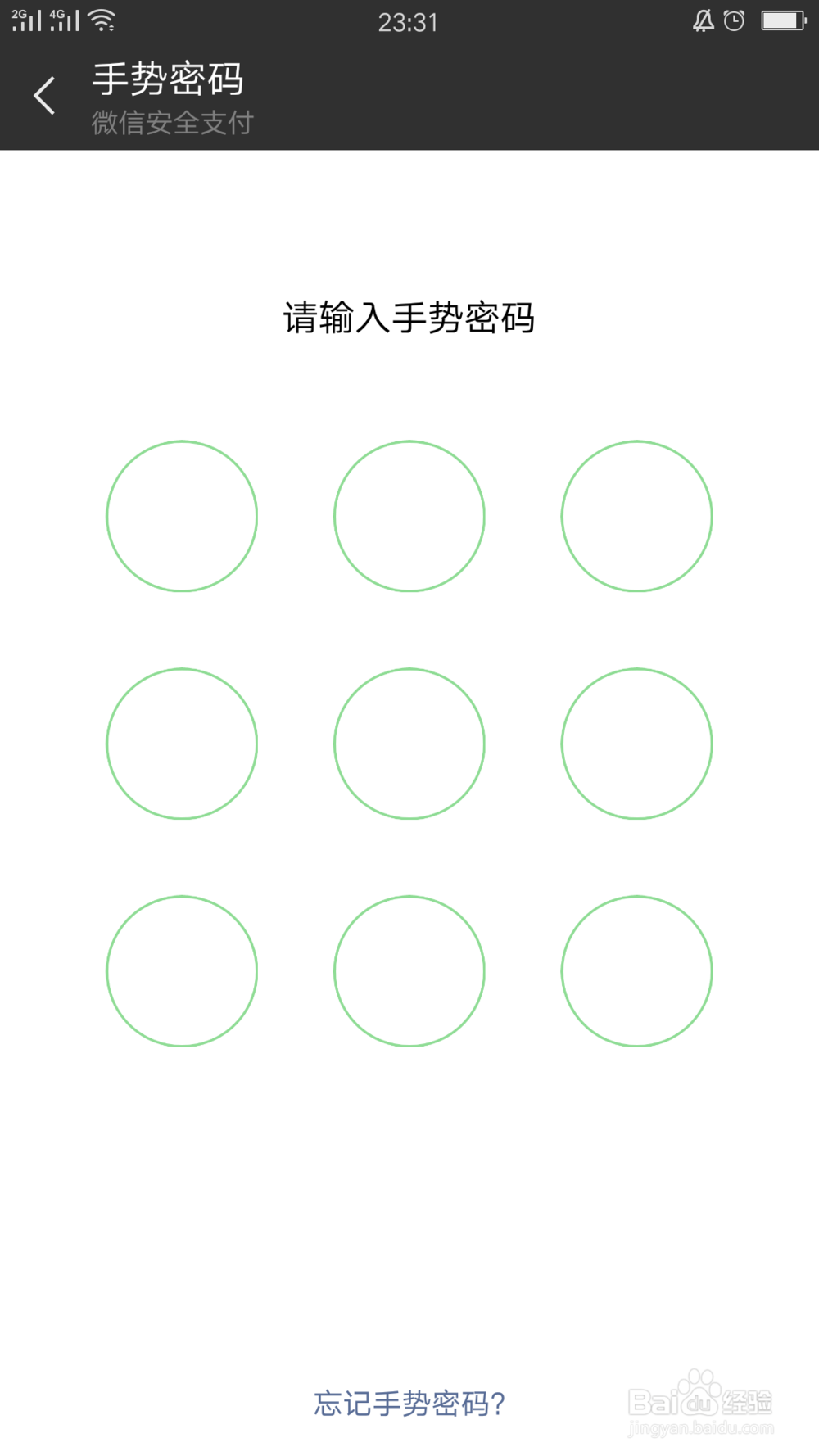This screenshot has height=1456, width=819.
Task: Select the 微信安全支付 subtitle label
Action: pos(172,124)
